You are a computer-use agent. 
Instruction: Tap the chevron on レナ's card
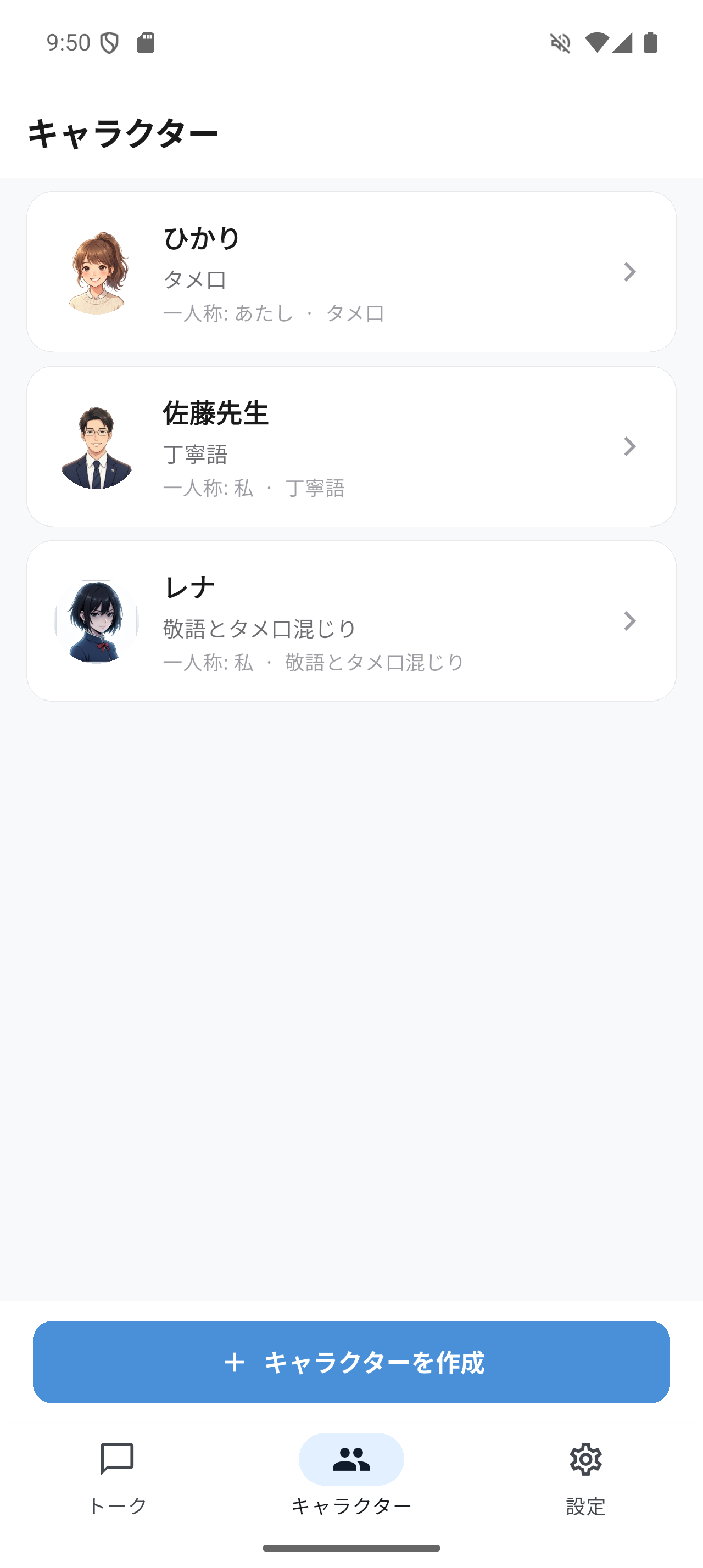629,621
